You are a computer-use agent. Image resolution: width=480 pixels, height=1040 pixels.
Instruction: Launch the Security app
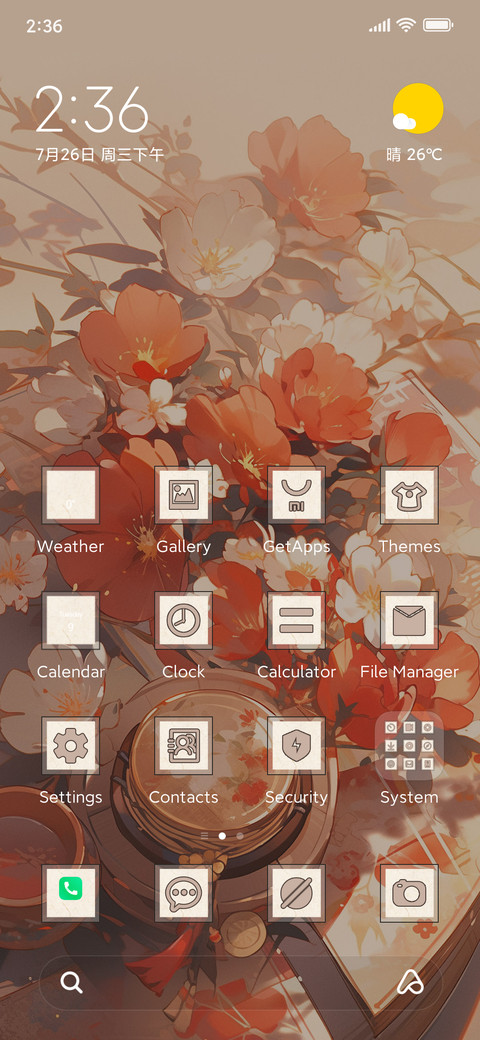tap(296, 746)
